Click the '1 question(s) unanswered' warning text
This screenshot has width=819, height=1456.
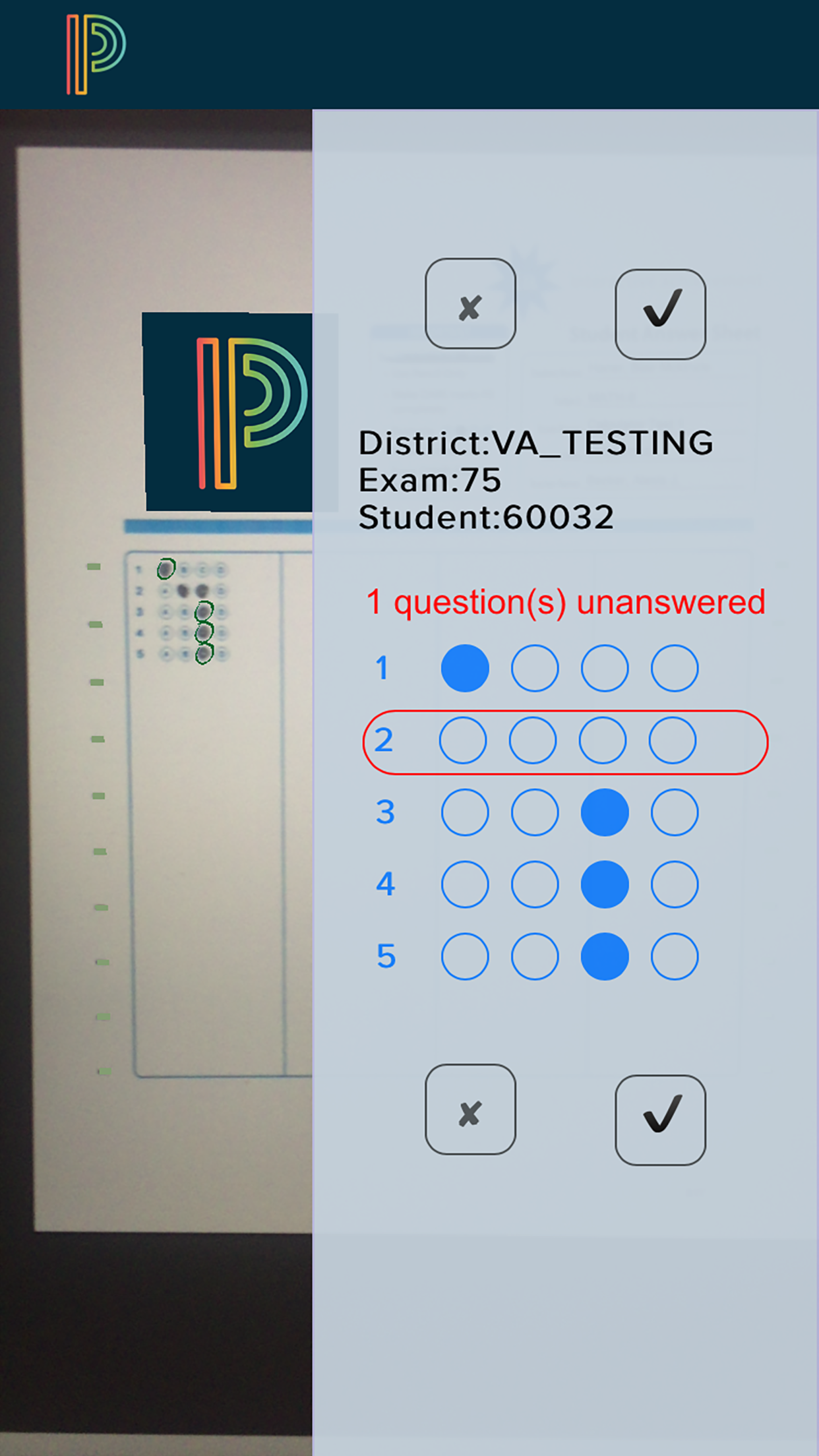tap(566, 601)
